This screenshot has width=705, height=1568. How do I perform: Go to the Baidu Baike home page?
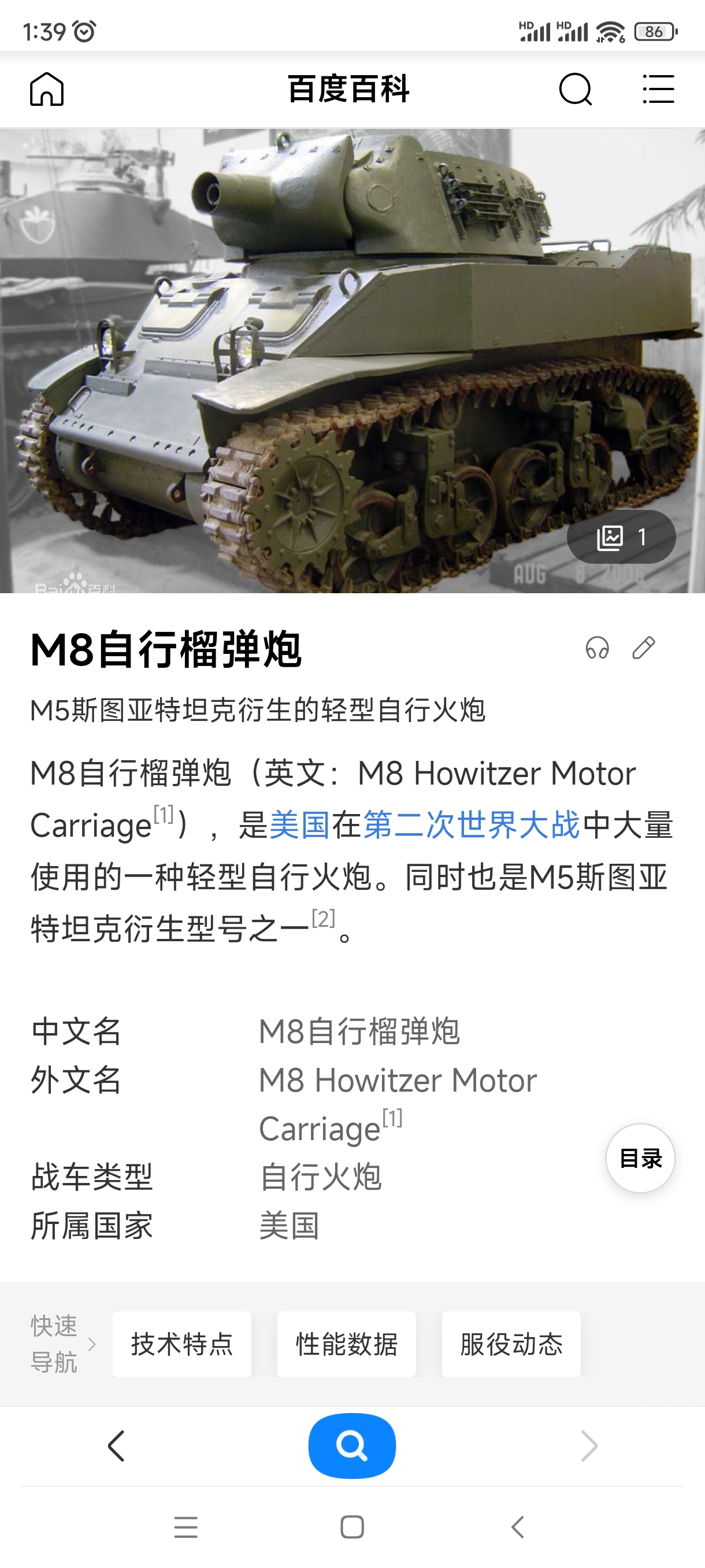[47, 90]
